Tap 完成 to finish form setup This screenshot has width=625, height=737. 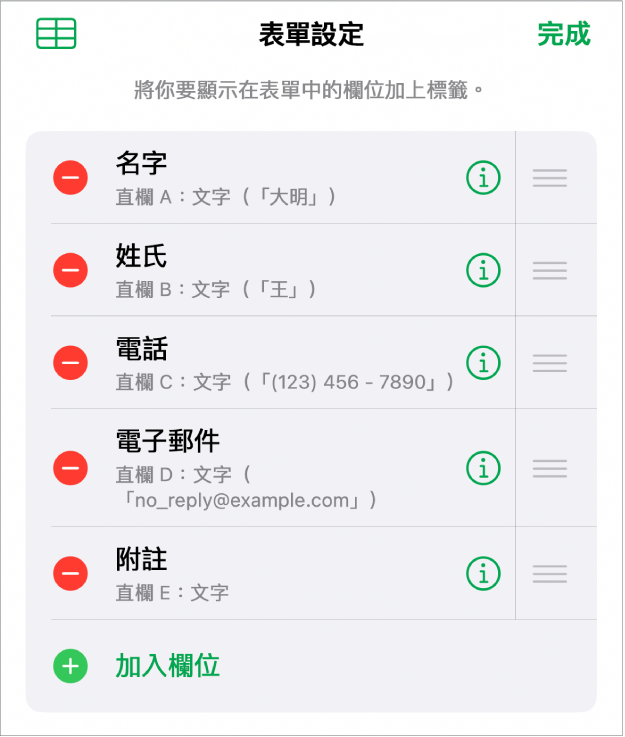(x=564, y=34)
